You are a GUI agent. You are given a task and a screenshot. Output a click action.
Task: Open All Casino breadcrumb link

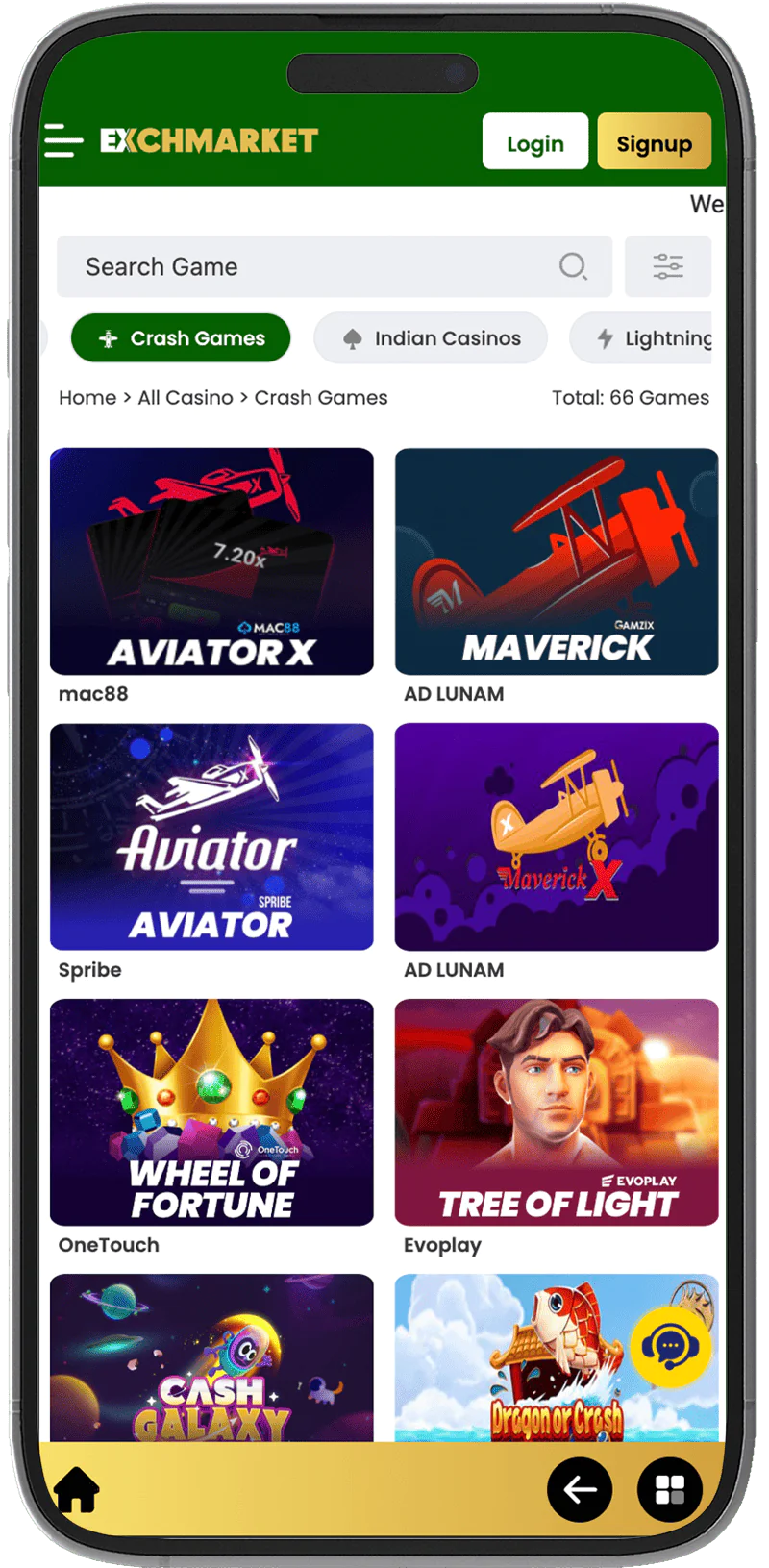click(x=185, y=398)
